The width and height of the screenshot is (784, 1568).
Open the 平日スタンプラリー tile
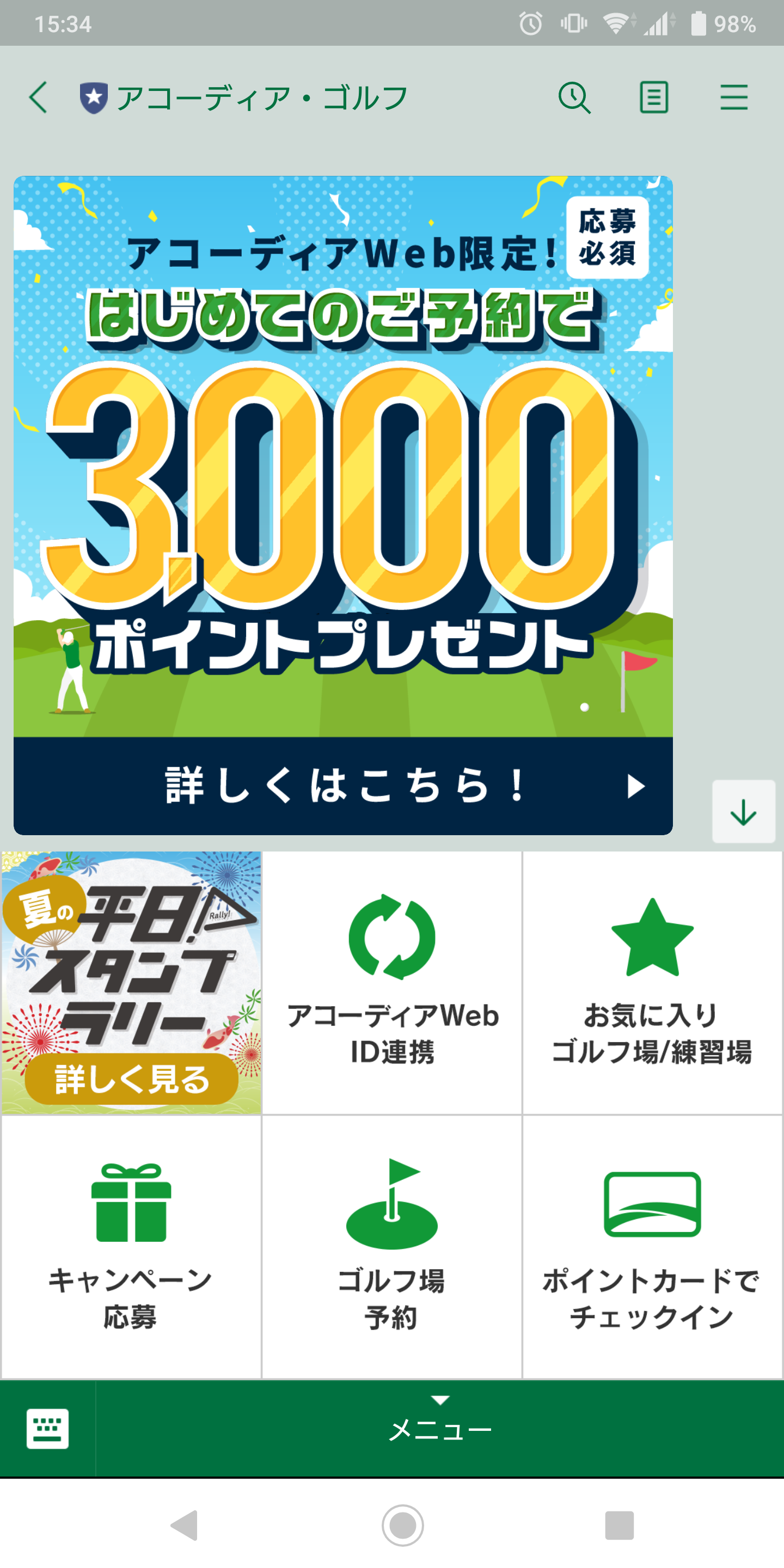(131, 983)
